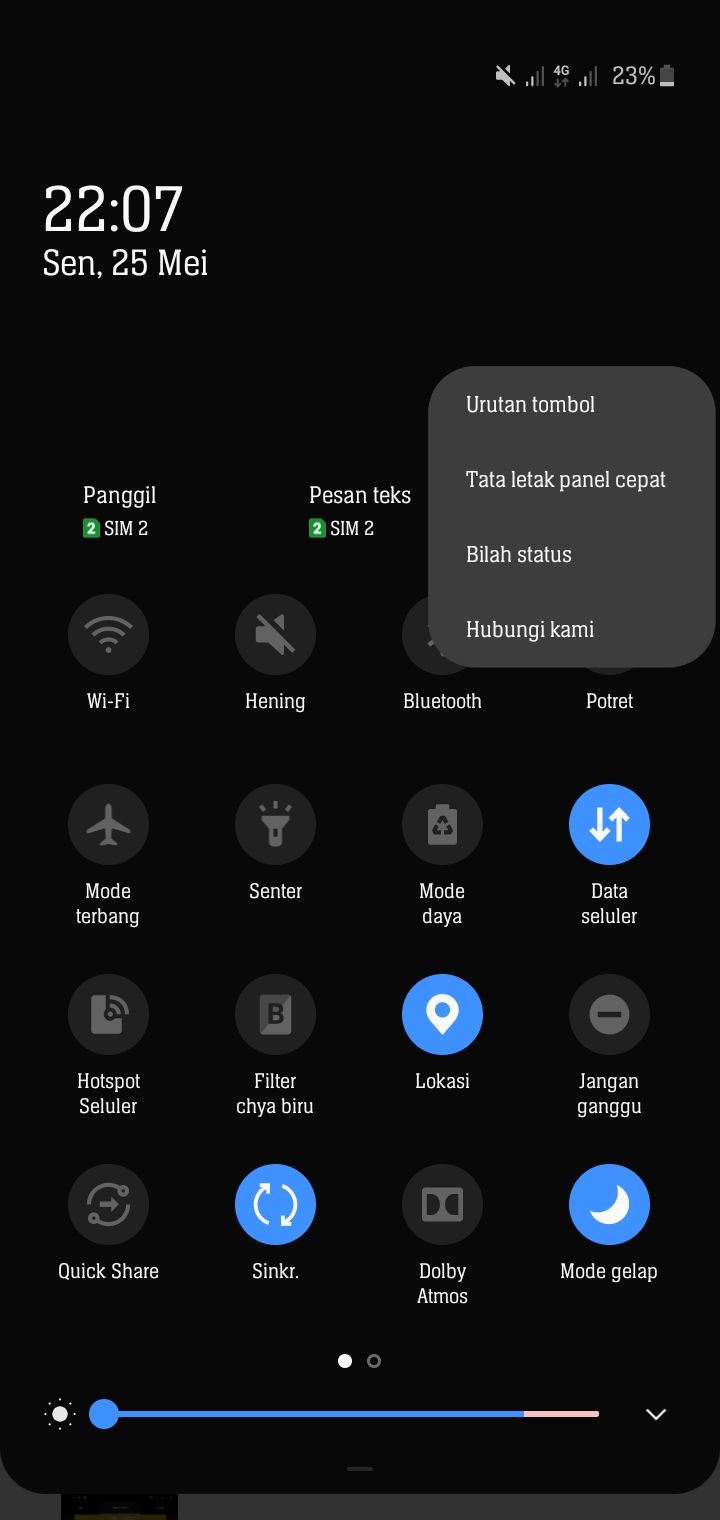Turn off Sinkr. auto sync
Screen dimensions: 720x1520
275,1205
